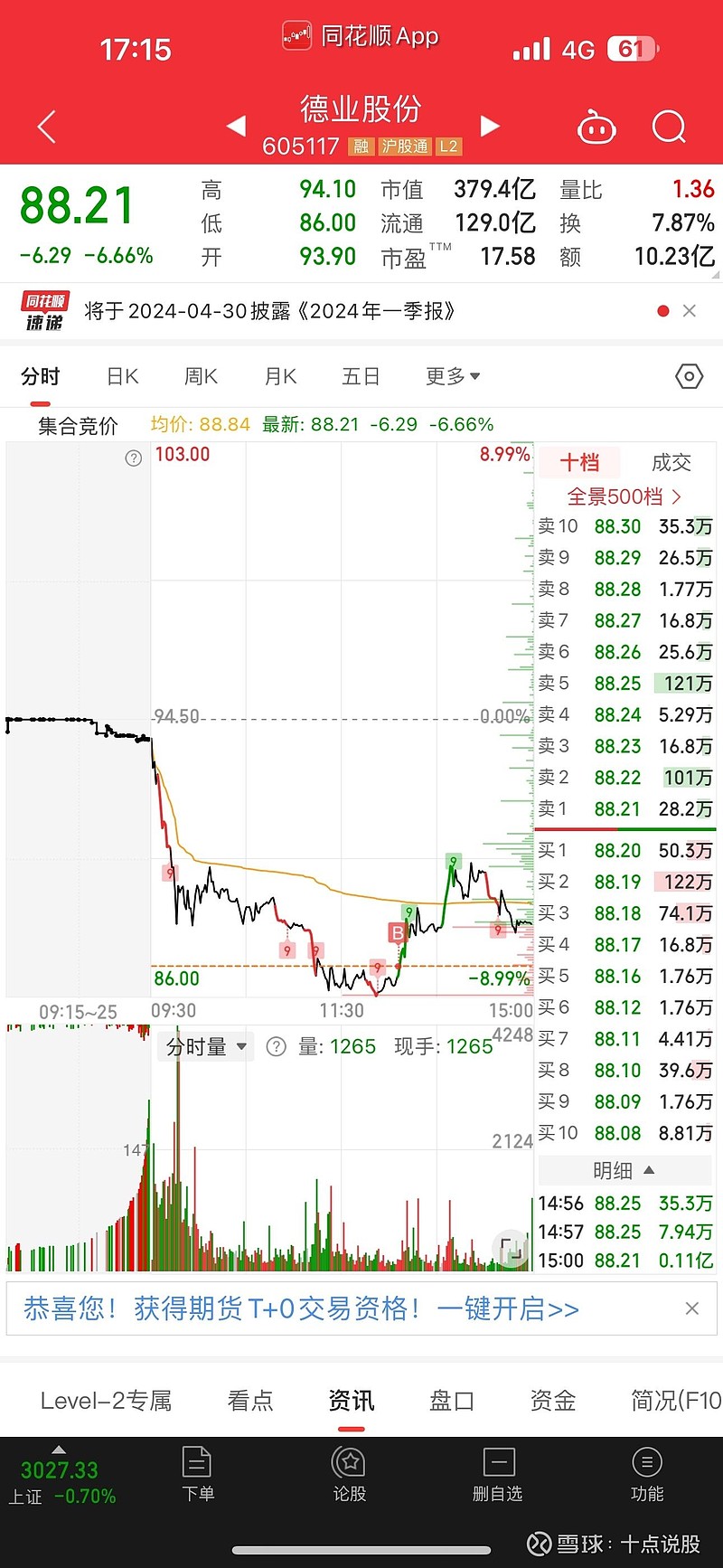The height and width of the screenshot is (1568, 723).
Task: Dismiss the 2024 一季报 announcement
Action: pyautogui.click(x=690, y=310)
